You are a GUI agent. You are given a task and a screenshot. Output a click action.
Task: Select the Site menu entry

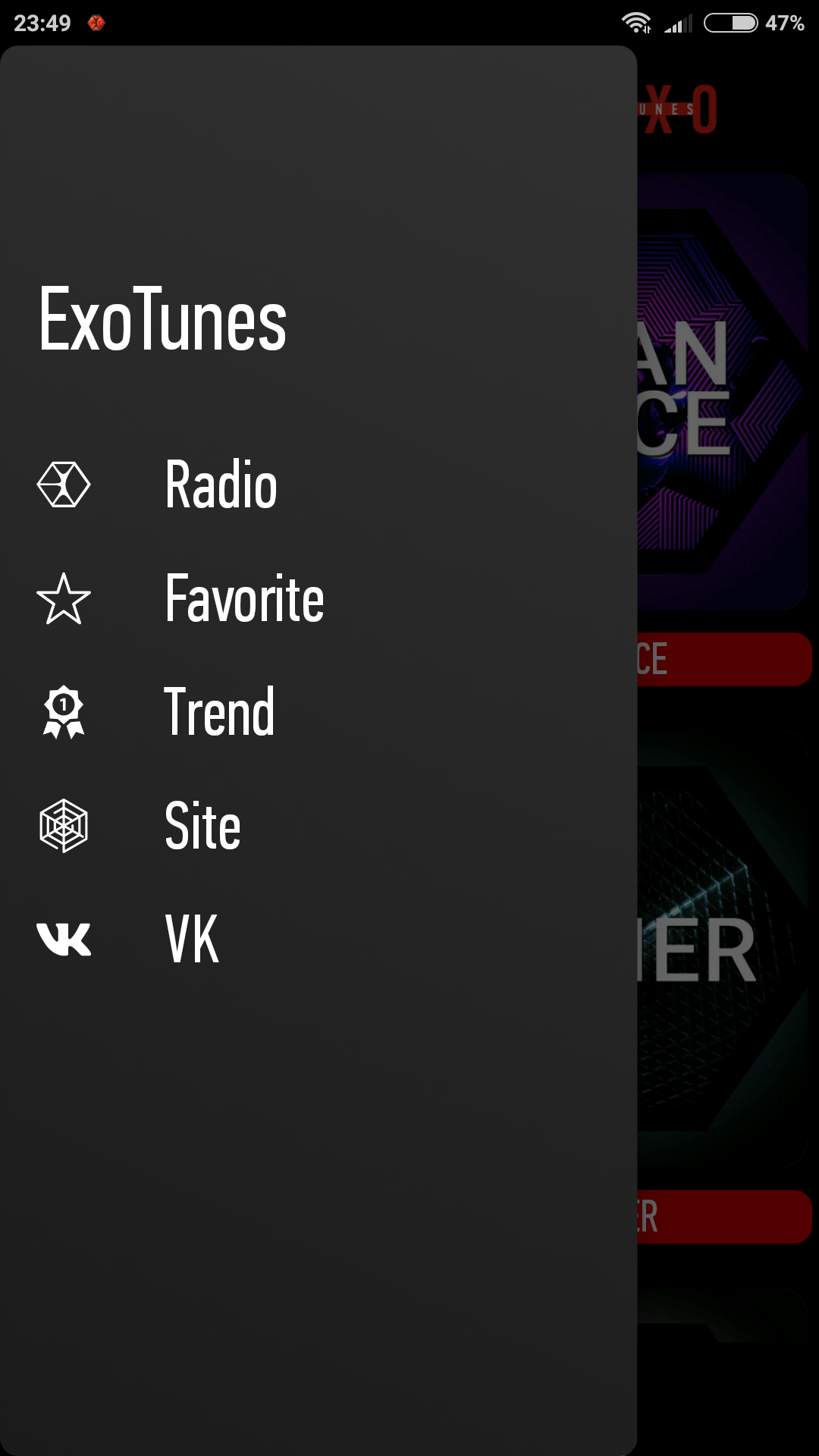(318, 826)
